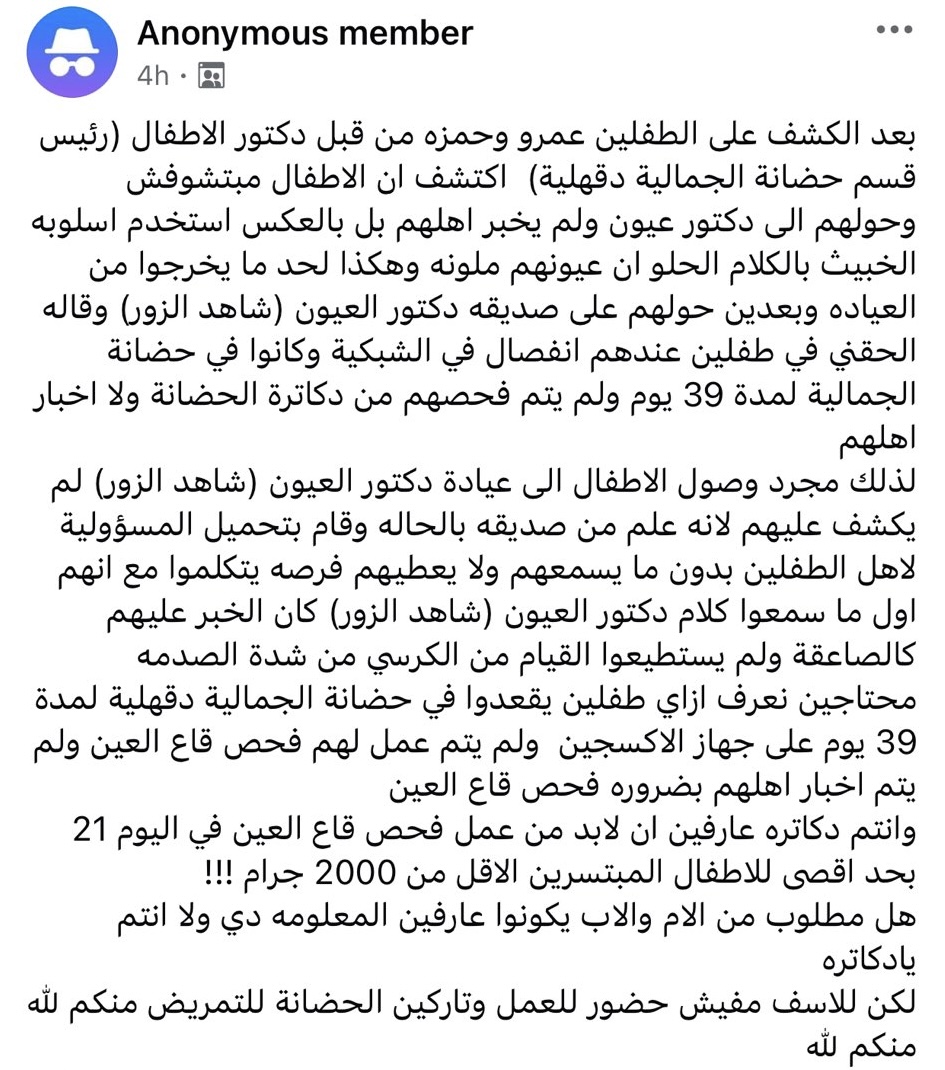Open the Anonymous member name link

click(304, 34)
